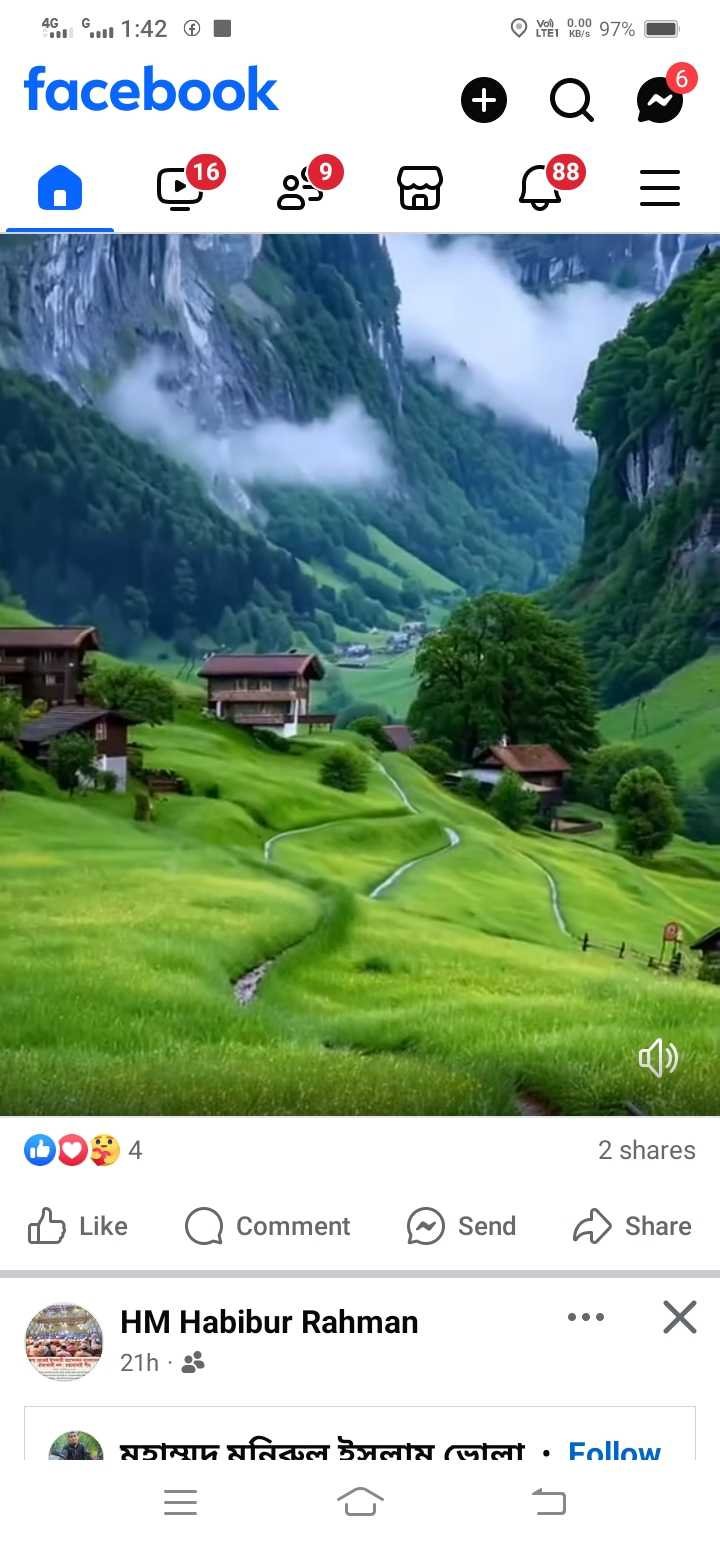Switch to the Home feed tab
The image size is (720, 1544).
coord(59,187)
